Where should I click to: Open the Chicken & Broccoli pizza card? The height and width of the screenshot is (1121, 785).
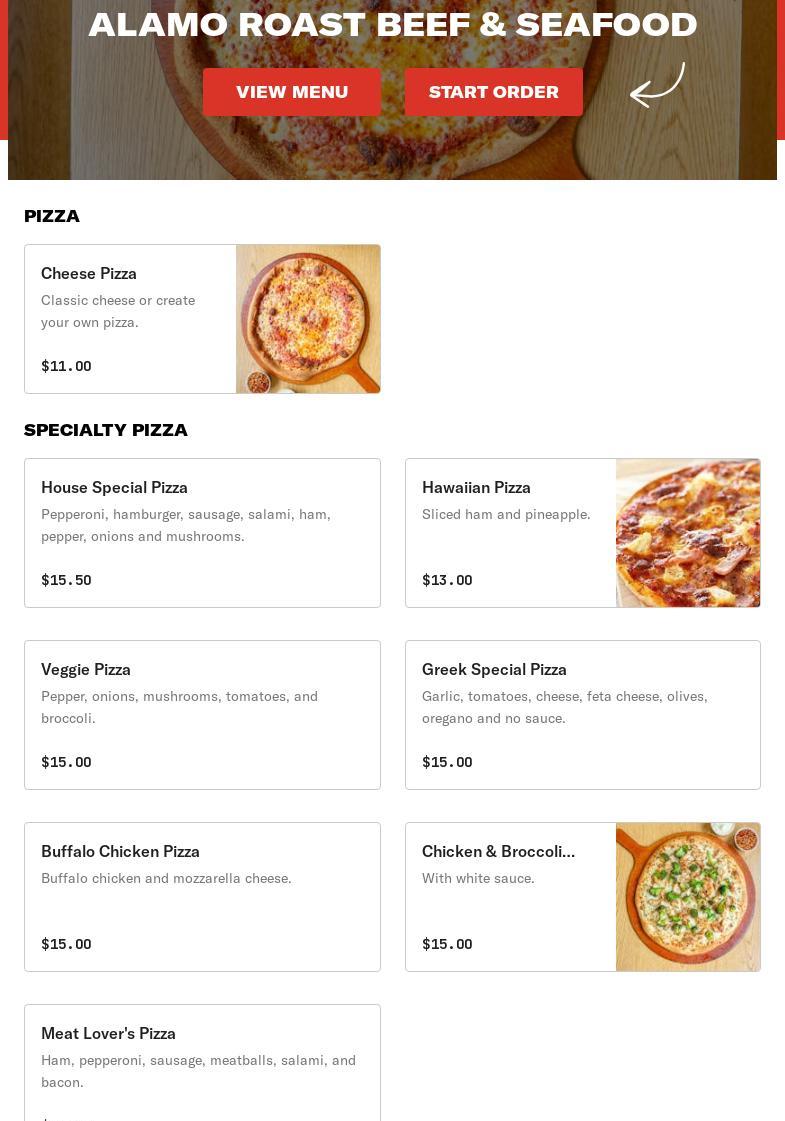[x=582, y=897]
